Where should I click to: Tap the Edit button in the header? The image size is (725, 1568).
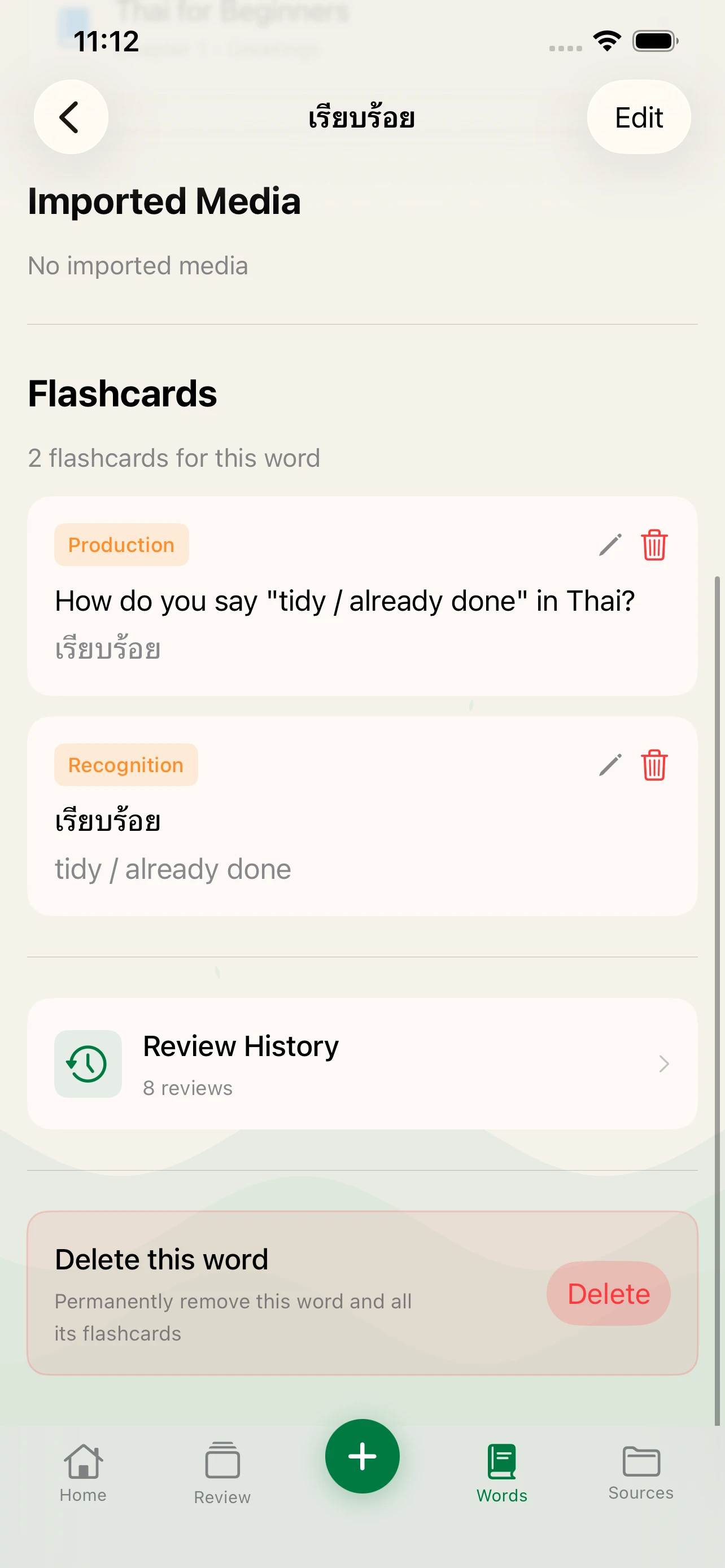tap(638, 117)
